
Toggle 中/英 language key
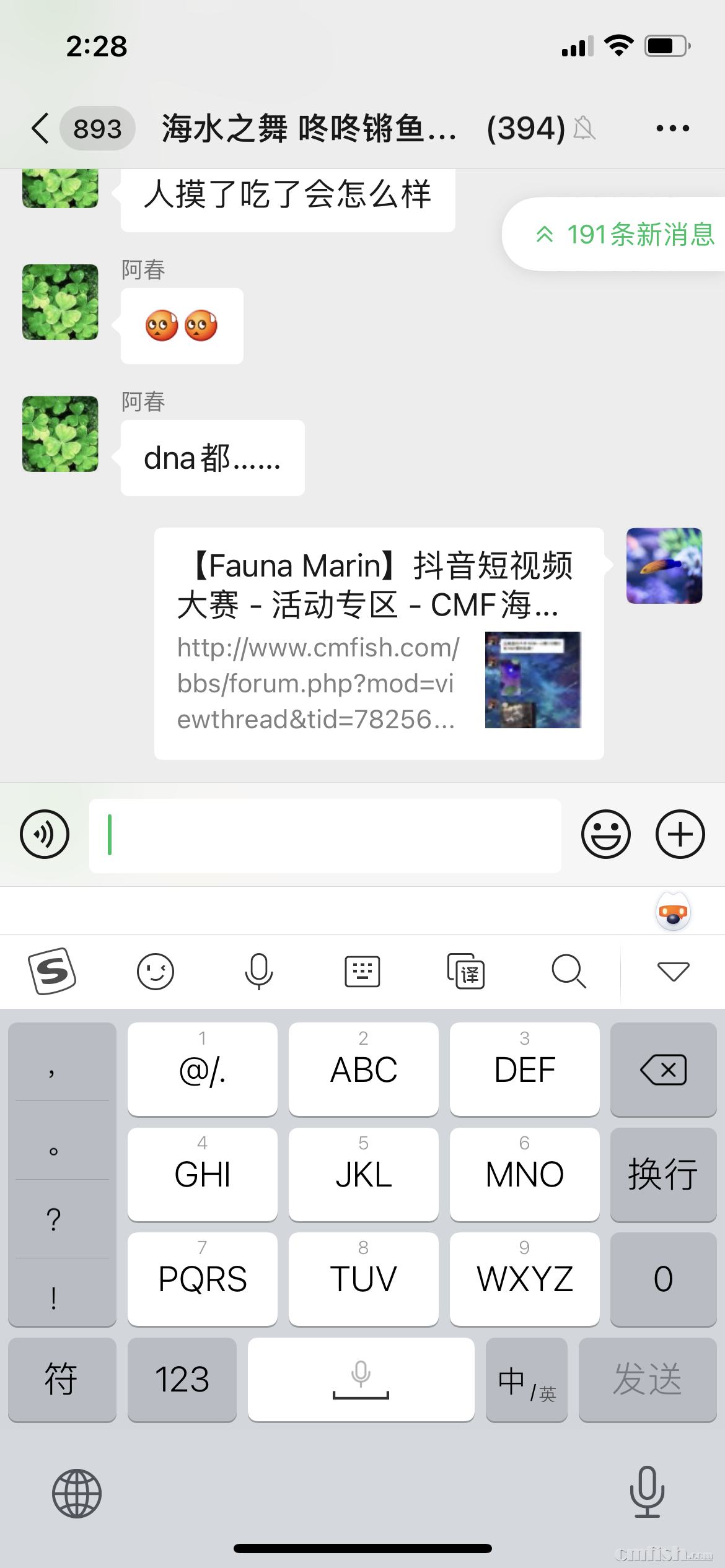pyautogui.click(x=526, y=1380)
